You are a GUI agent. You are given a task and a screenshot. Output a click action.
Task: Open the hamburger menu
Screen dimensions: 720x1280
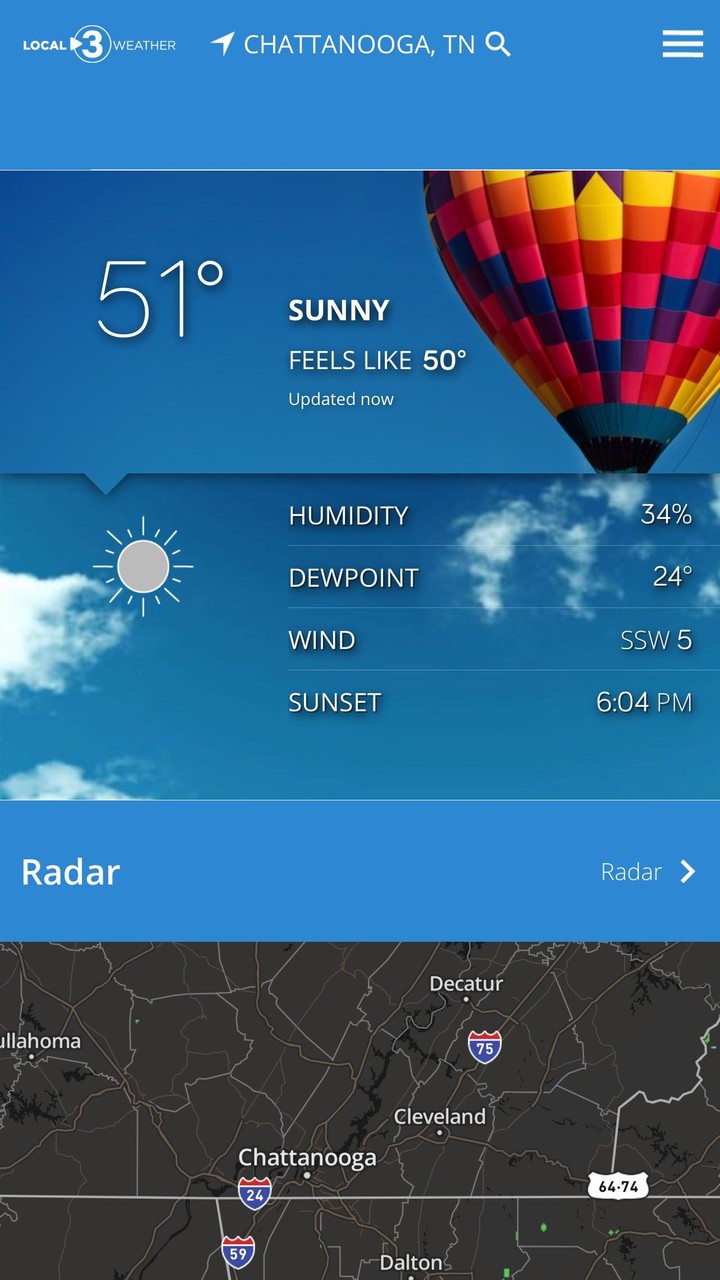coord(683,43)
